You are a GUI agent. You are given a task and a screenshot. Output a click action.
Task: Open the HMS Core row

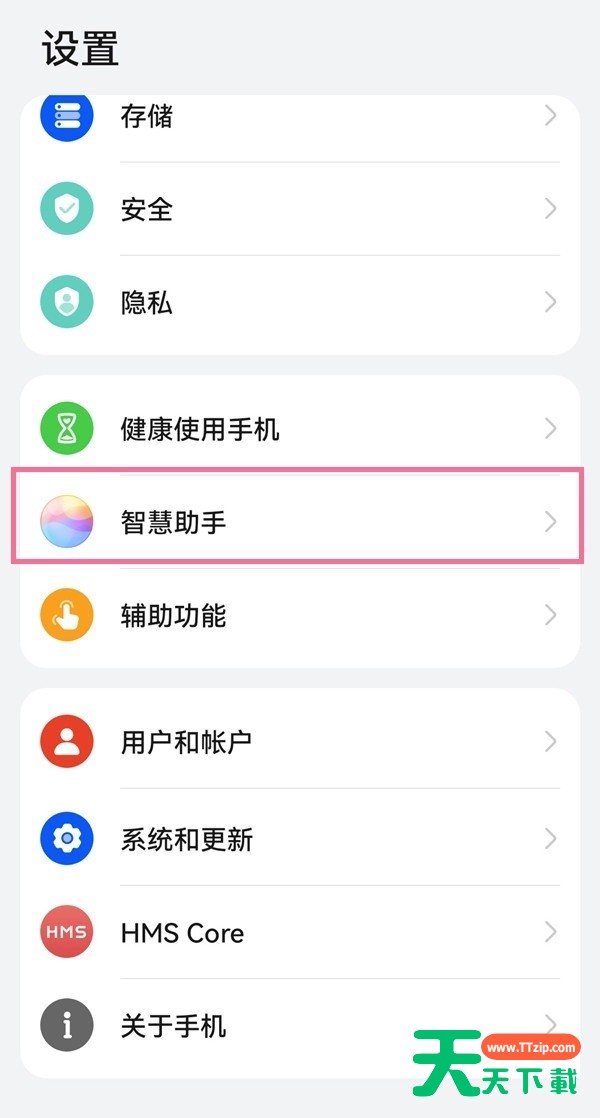click(300, 932)
